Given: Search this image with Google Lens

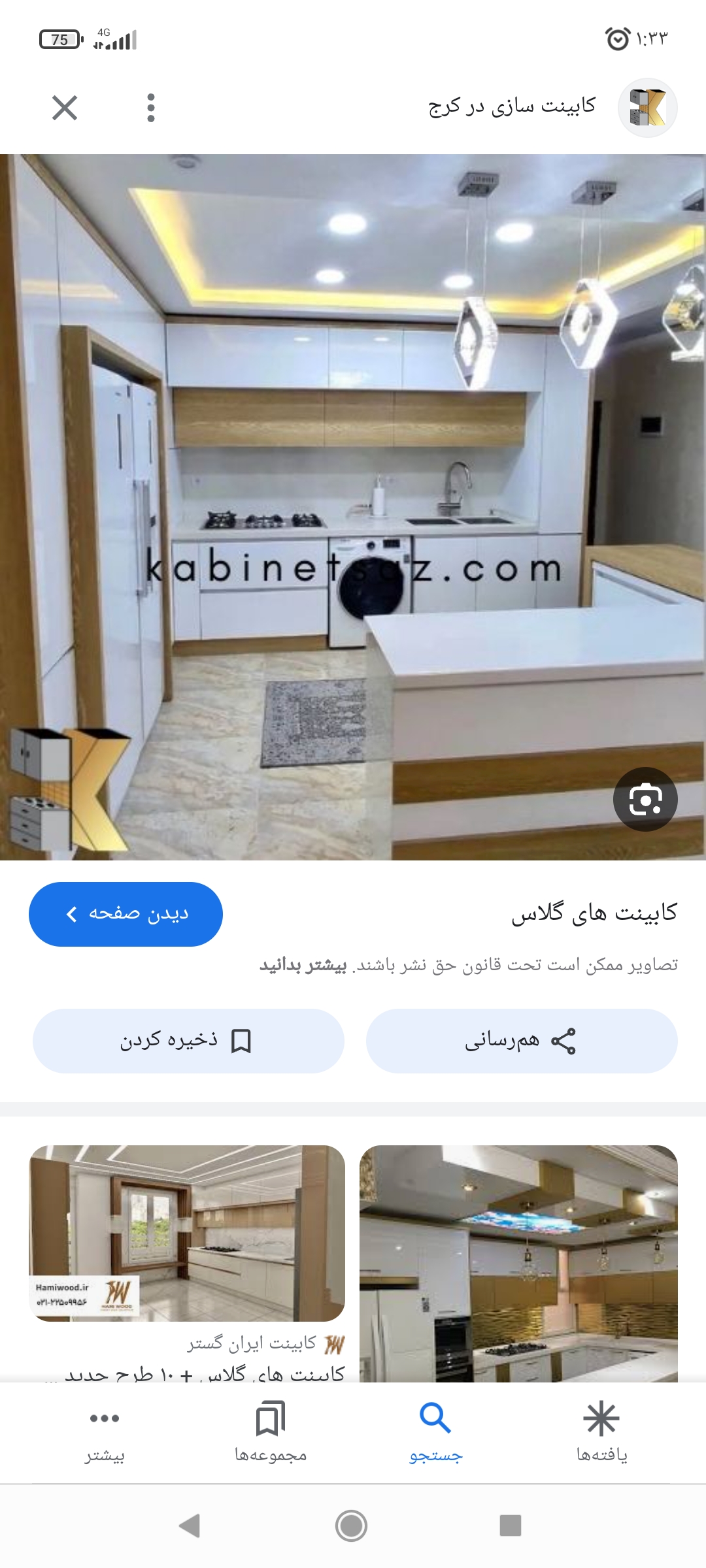Looking at the screenshot, I should pyautogui.click(x=645, y=799).
